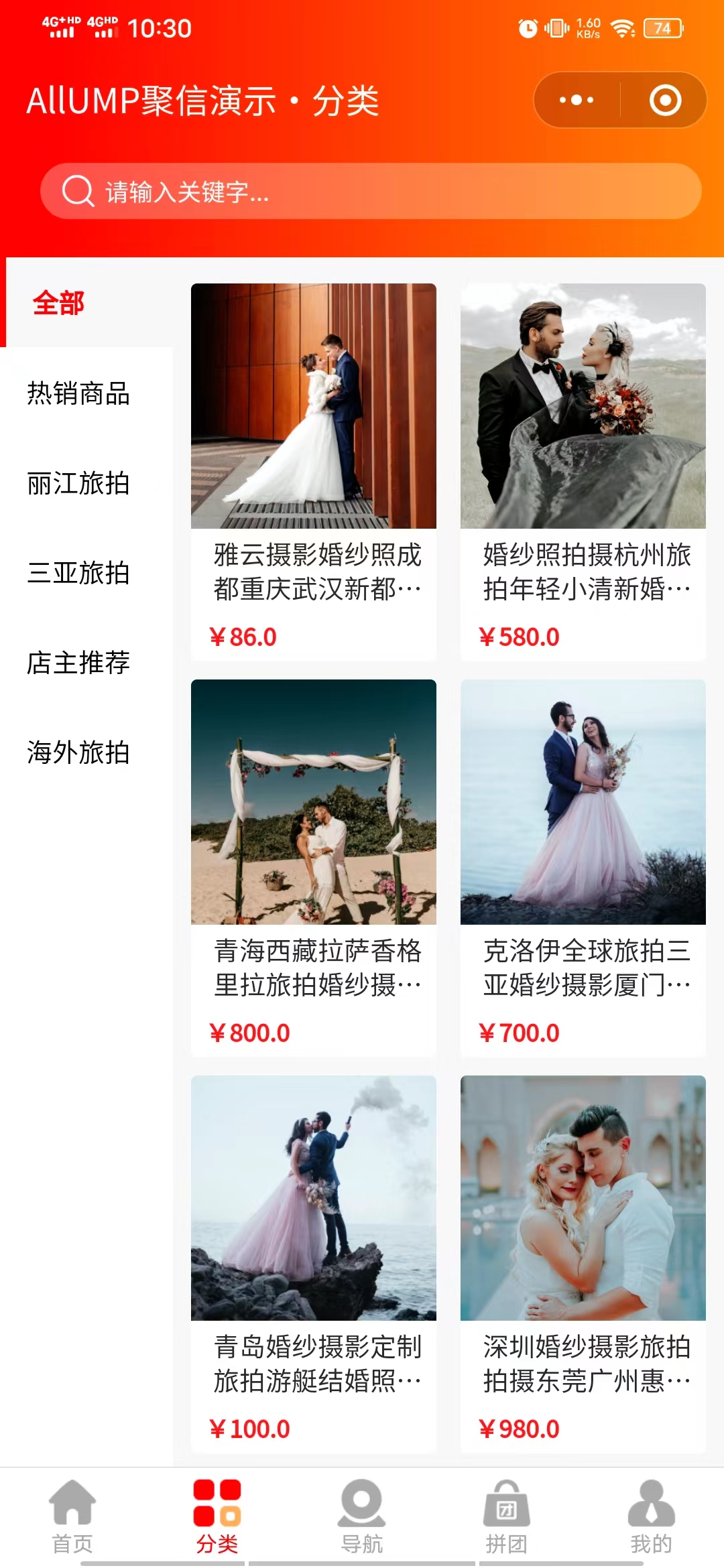The width and height of the screenshot is (724, 1568).
Task: Close the mini program with the circle button
Action: coord(665,101)
